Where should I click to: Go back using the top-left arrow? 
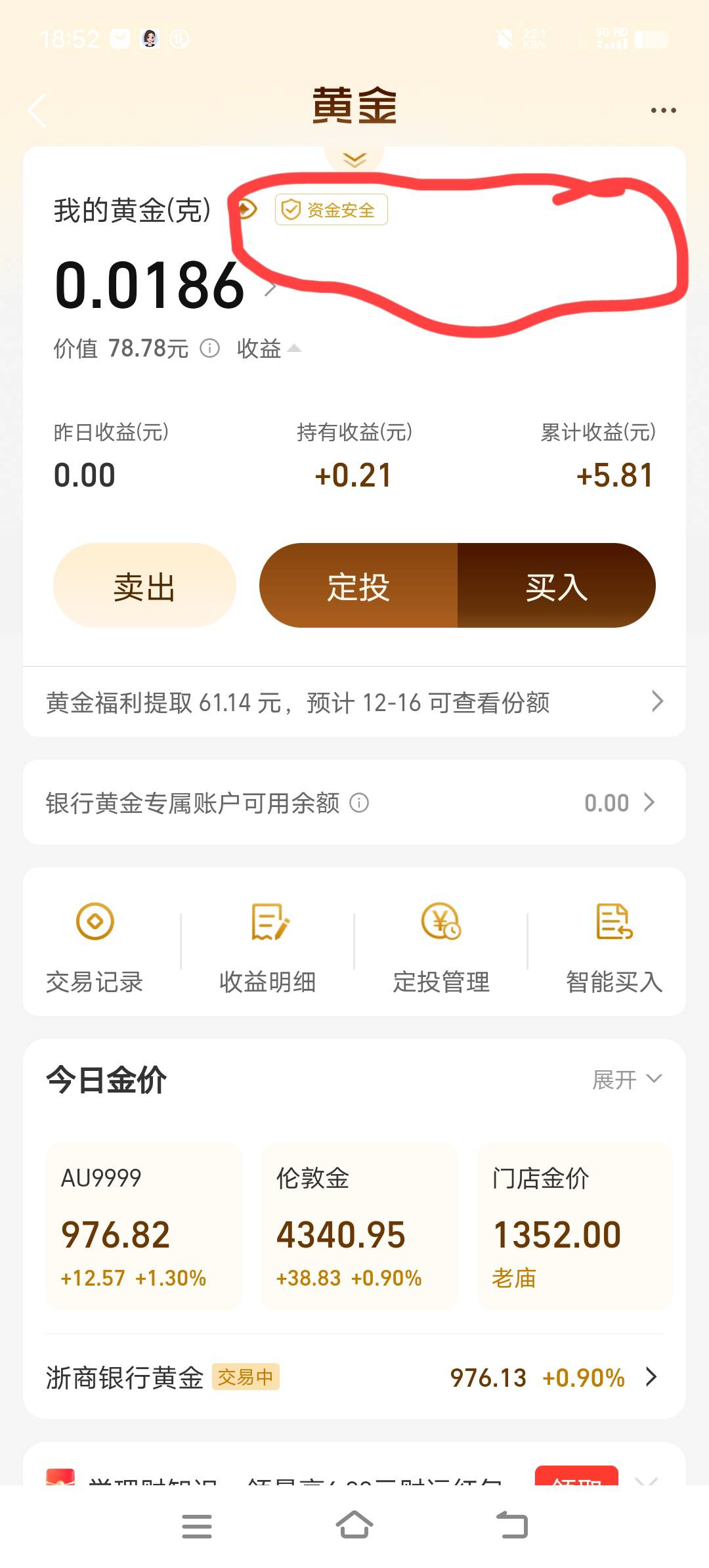coord(38,110)
